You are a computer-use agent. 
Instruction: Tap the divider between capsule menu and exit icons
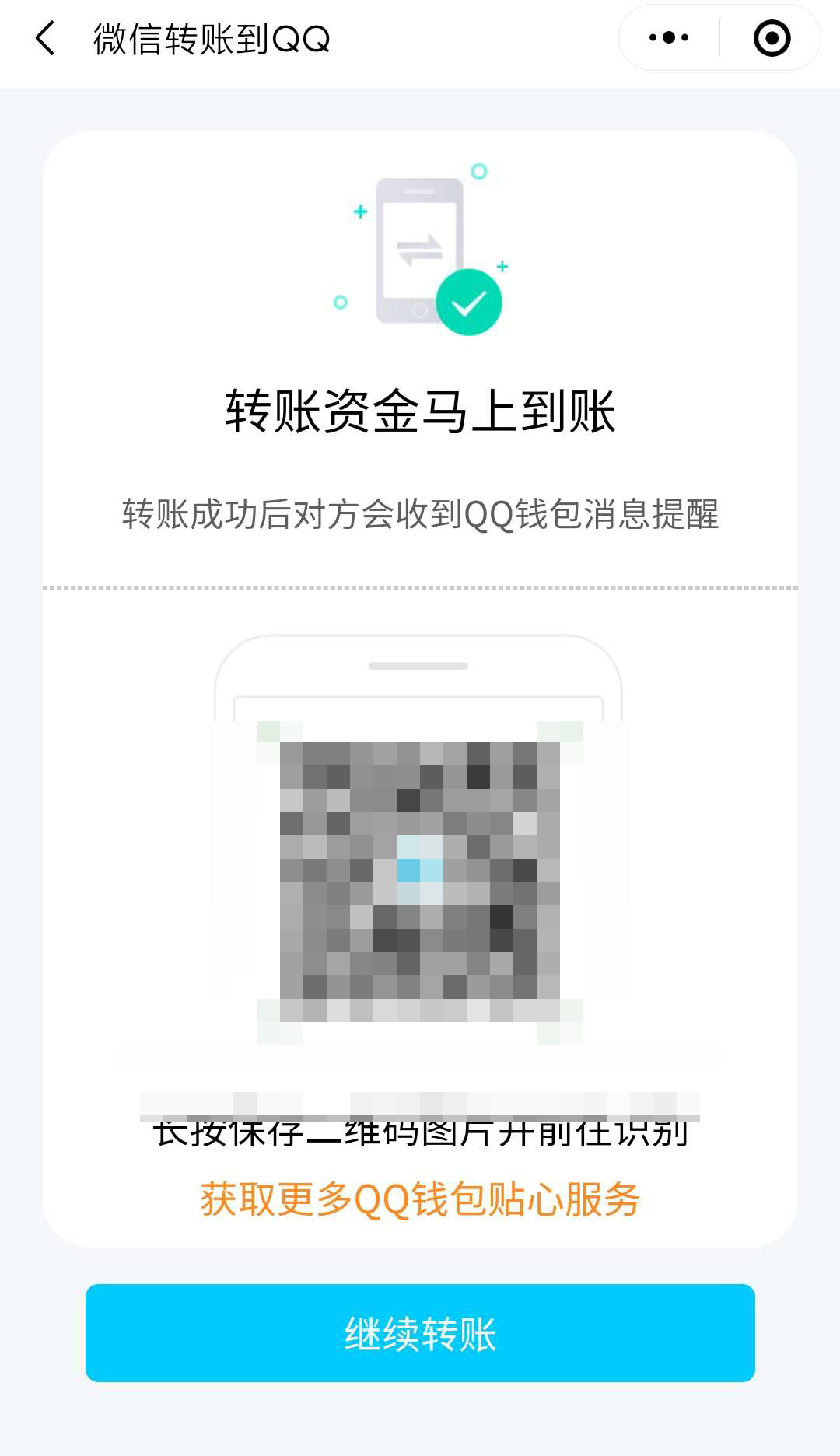(x=719, y=37)
